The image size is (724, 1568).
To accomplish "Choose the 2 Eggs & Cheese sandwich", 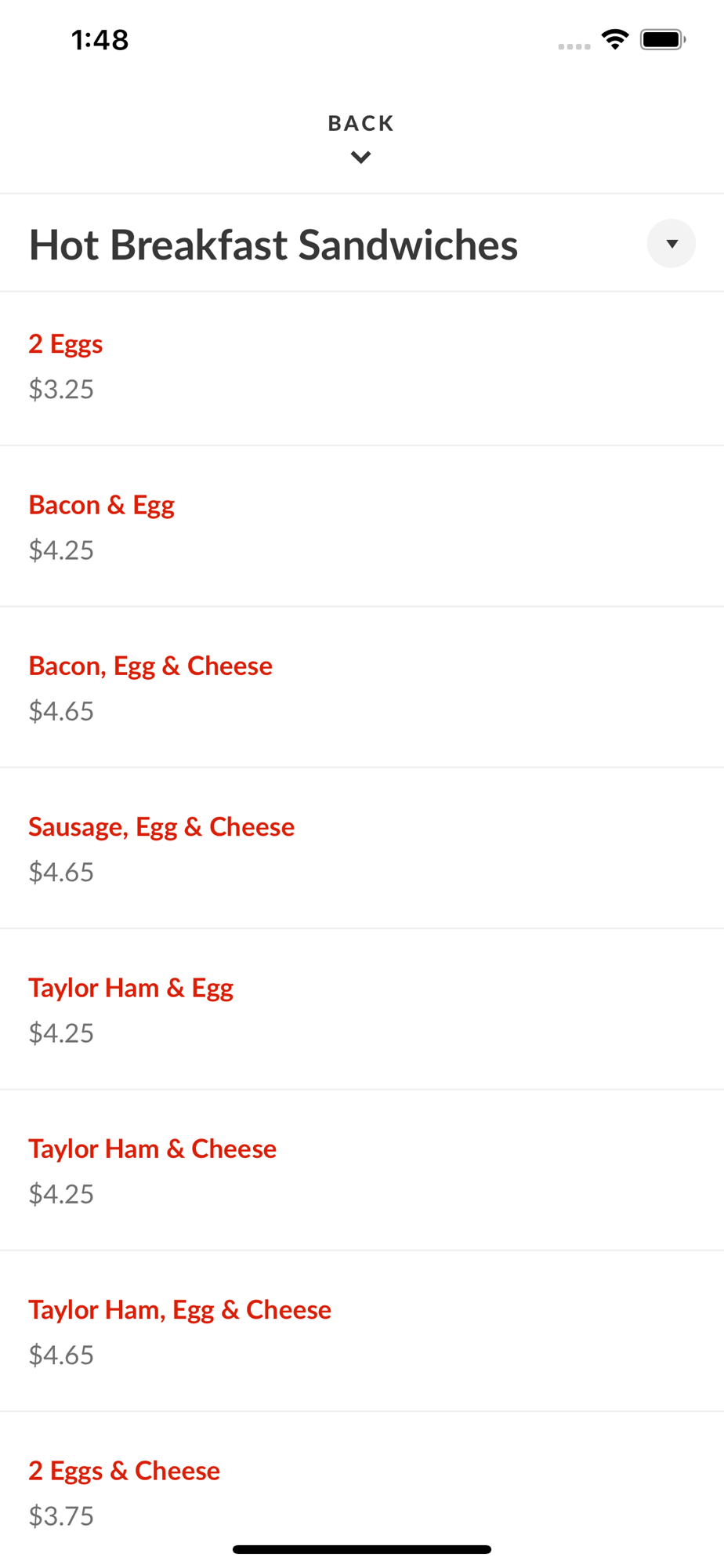I will [x=125, y=1472].
